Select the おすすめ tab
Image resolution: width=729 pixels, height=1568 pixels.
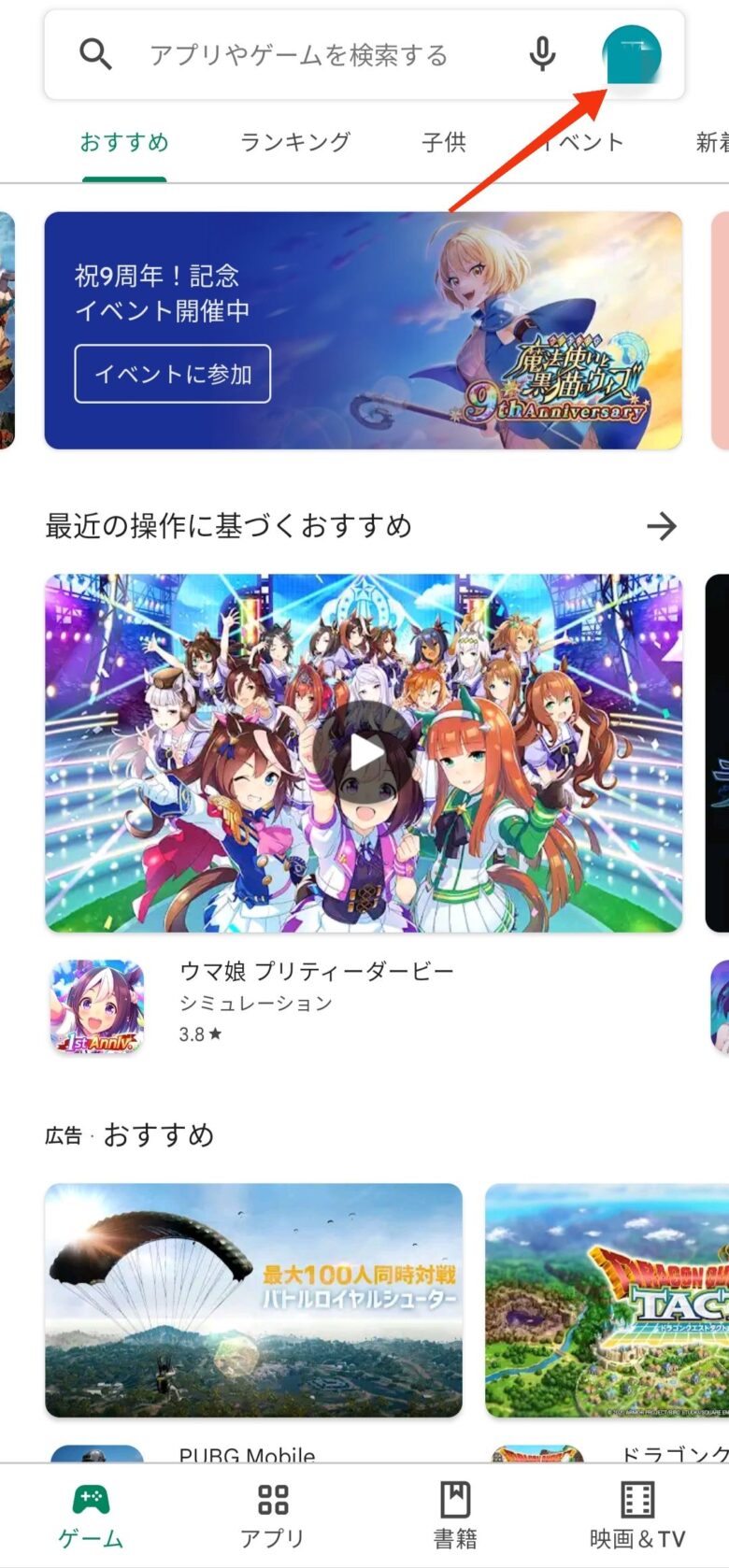pyautogui.click(x=124, y=142)
